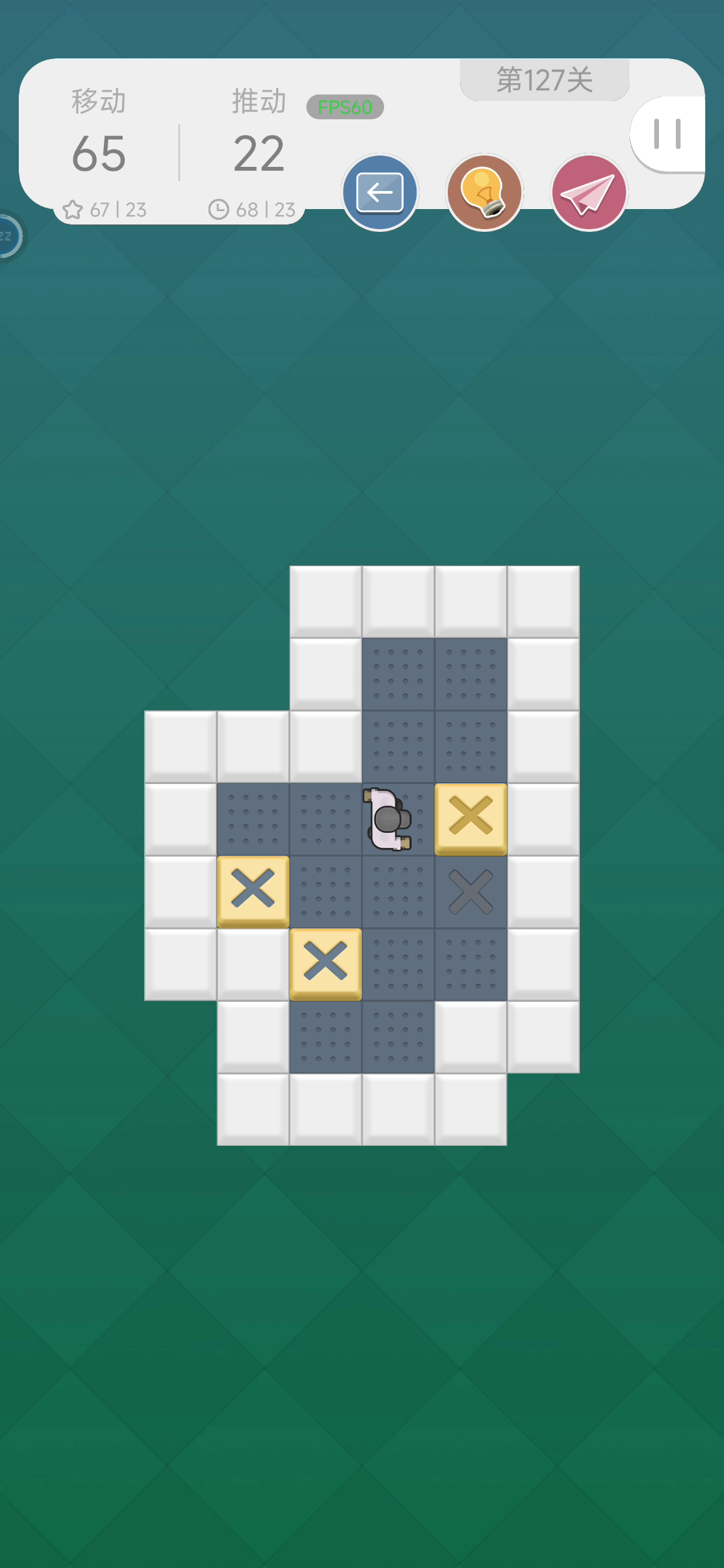
Task: Undo the last move
Action: (x=379, y=193)
